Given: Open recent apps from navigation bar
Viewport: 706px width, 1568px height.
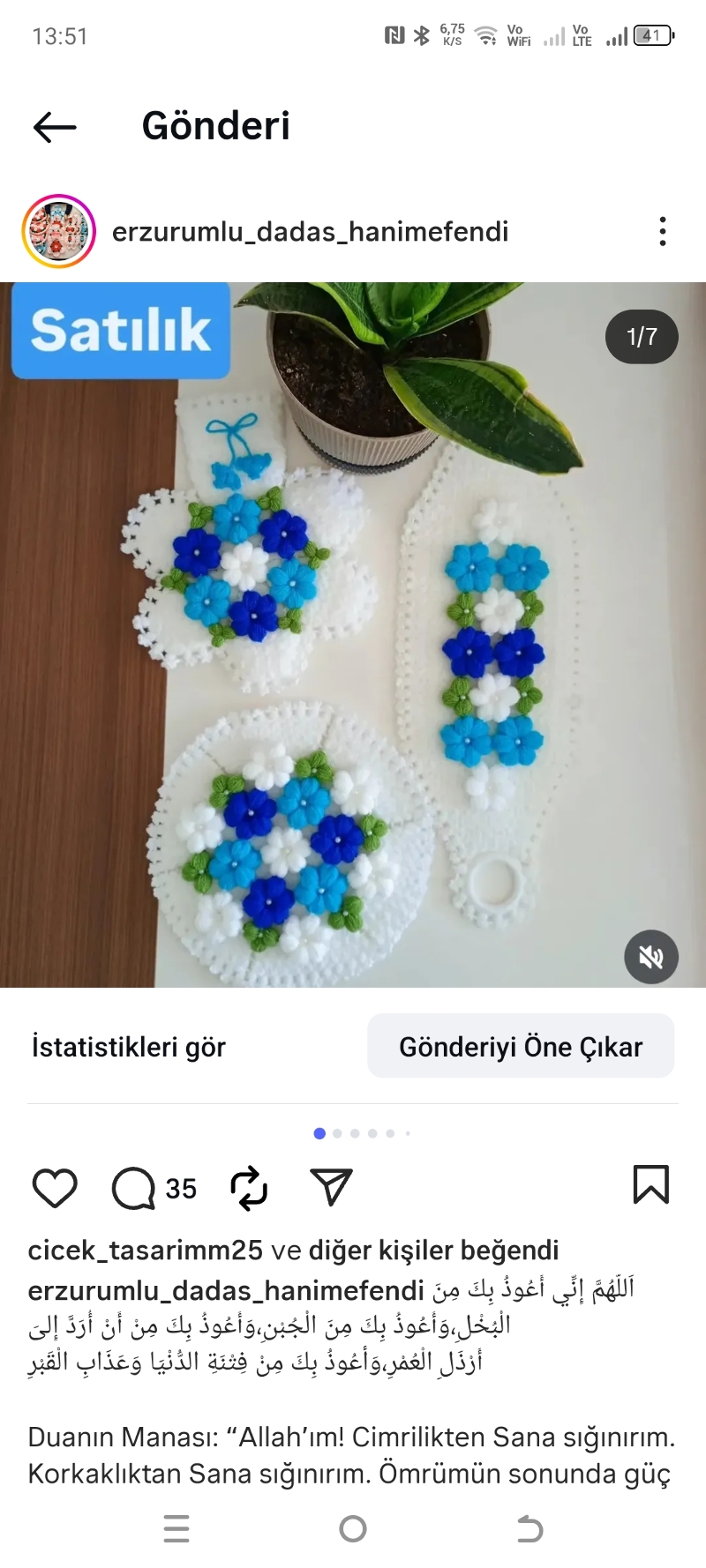Looking at the screenshot, I should 176,1529.
